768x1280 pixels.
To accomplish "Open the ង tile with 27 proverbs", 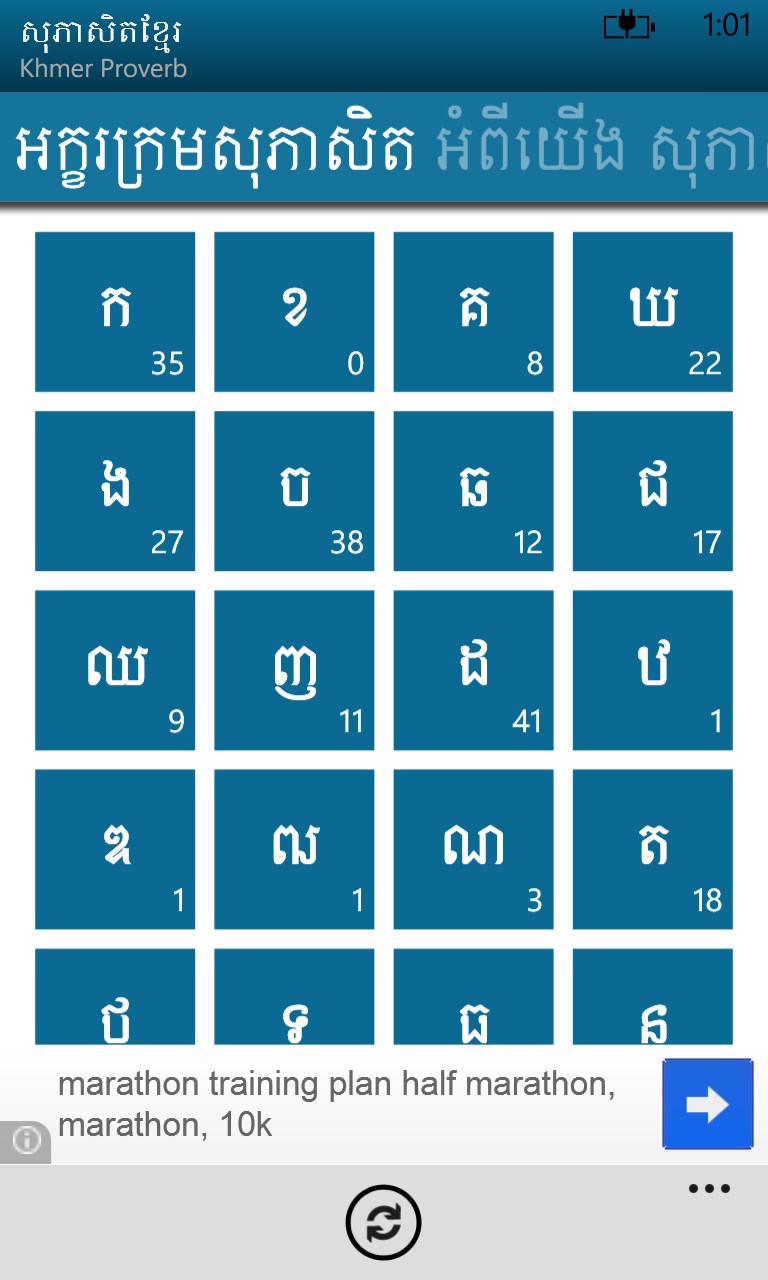I will coord(115,491).
